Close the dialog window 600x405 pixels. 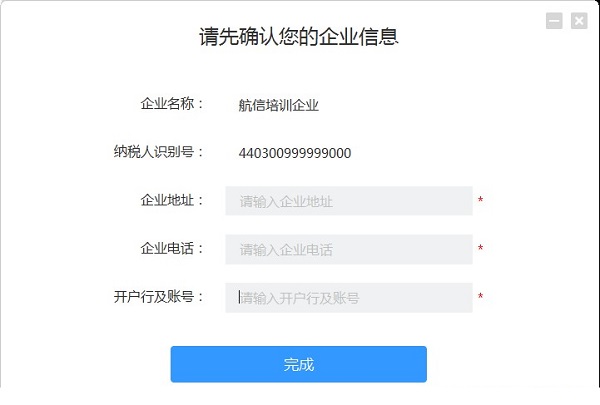(x=579, y=21)
